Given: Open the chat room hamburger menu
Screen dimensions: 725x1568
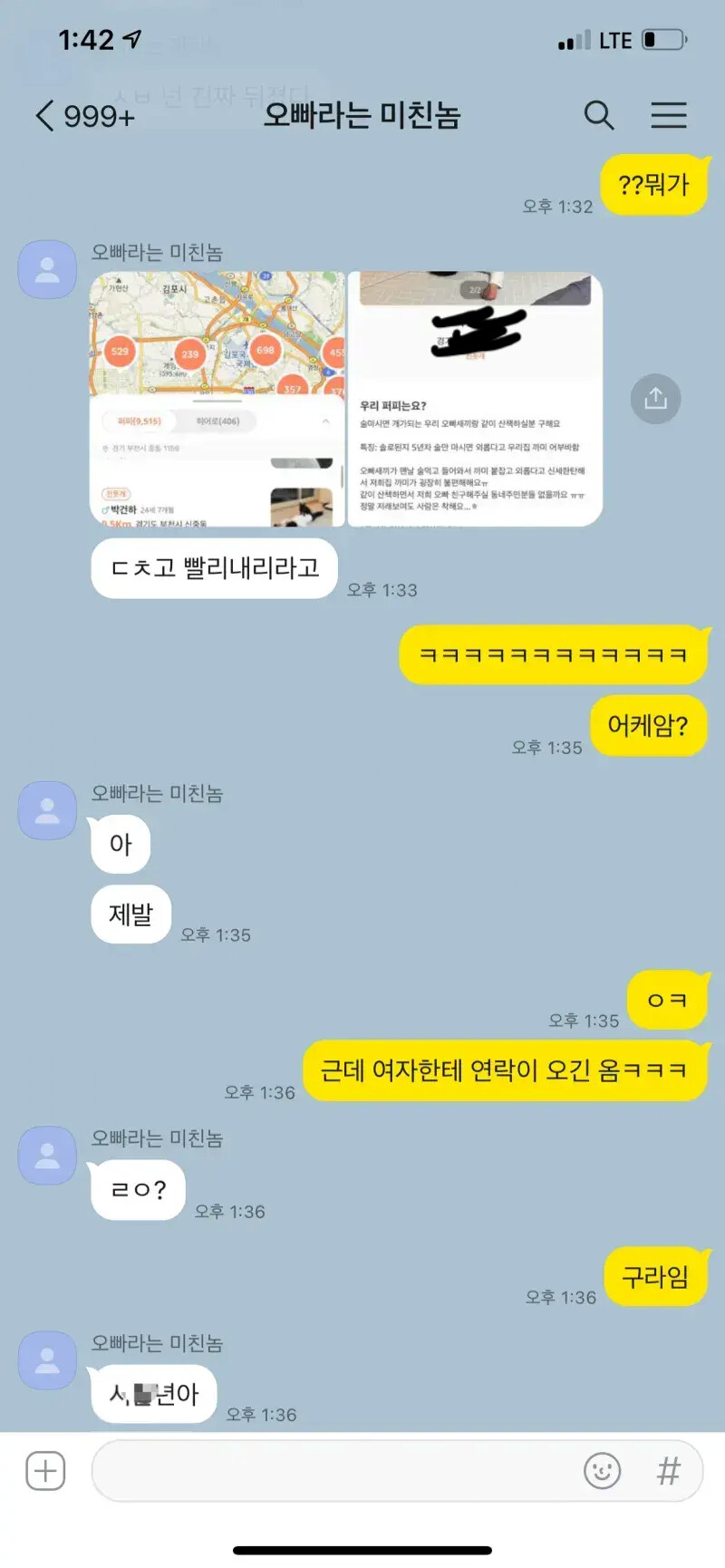Looking at the screenshot, I should coord(668,115).
